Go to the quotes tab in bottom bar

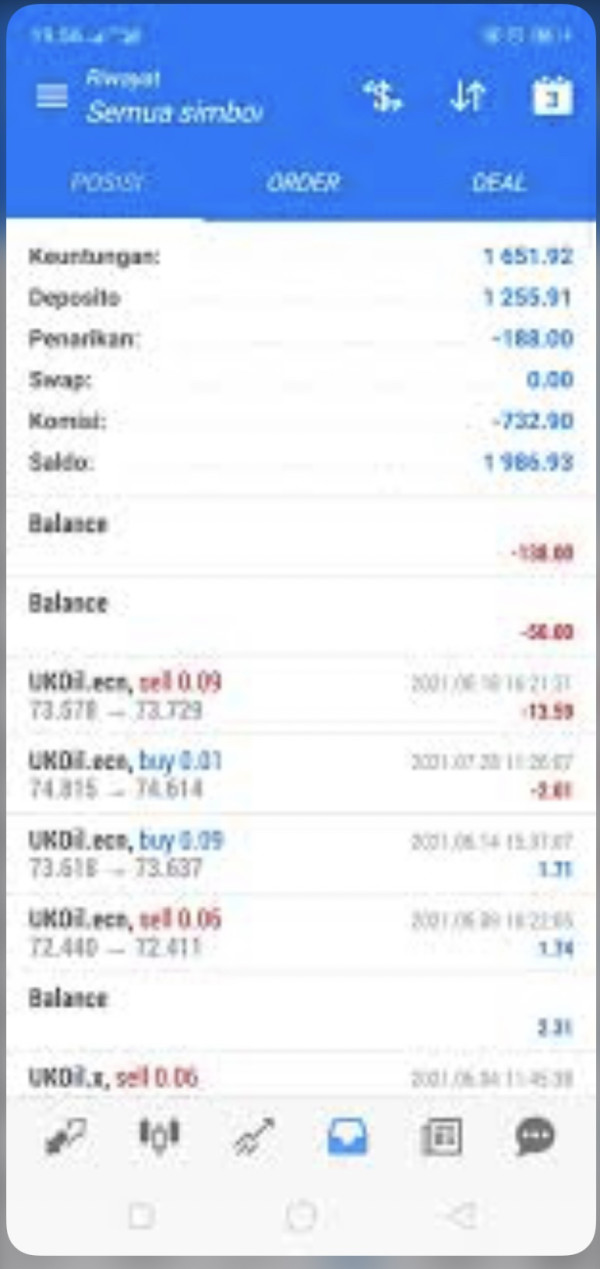tap(66, 1136)
